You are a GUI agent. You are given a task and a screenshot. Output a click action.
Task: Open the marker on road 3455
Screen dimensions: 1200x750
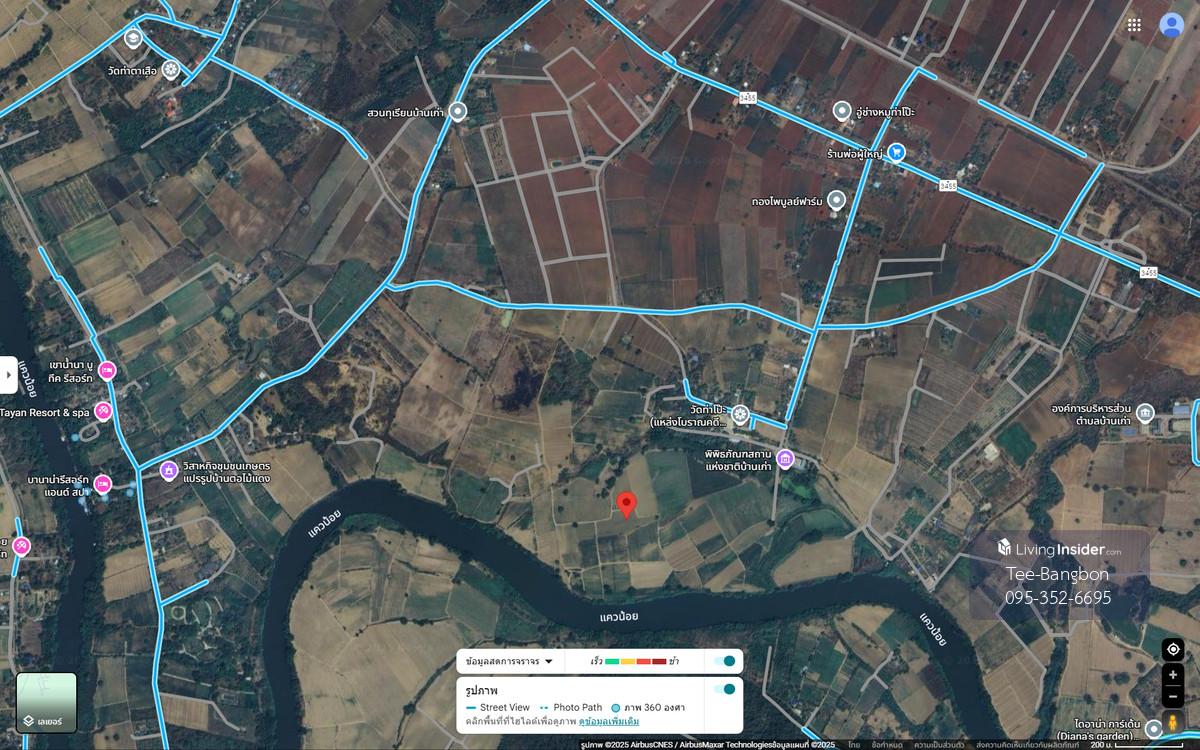[842, 110]
